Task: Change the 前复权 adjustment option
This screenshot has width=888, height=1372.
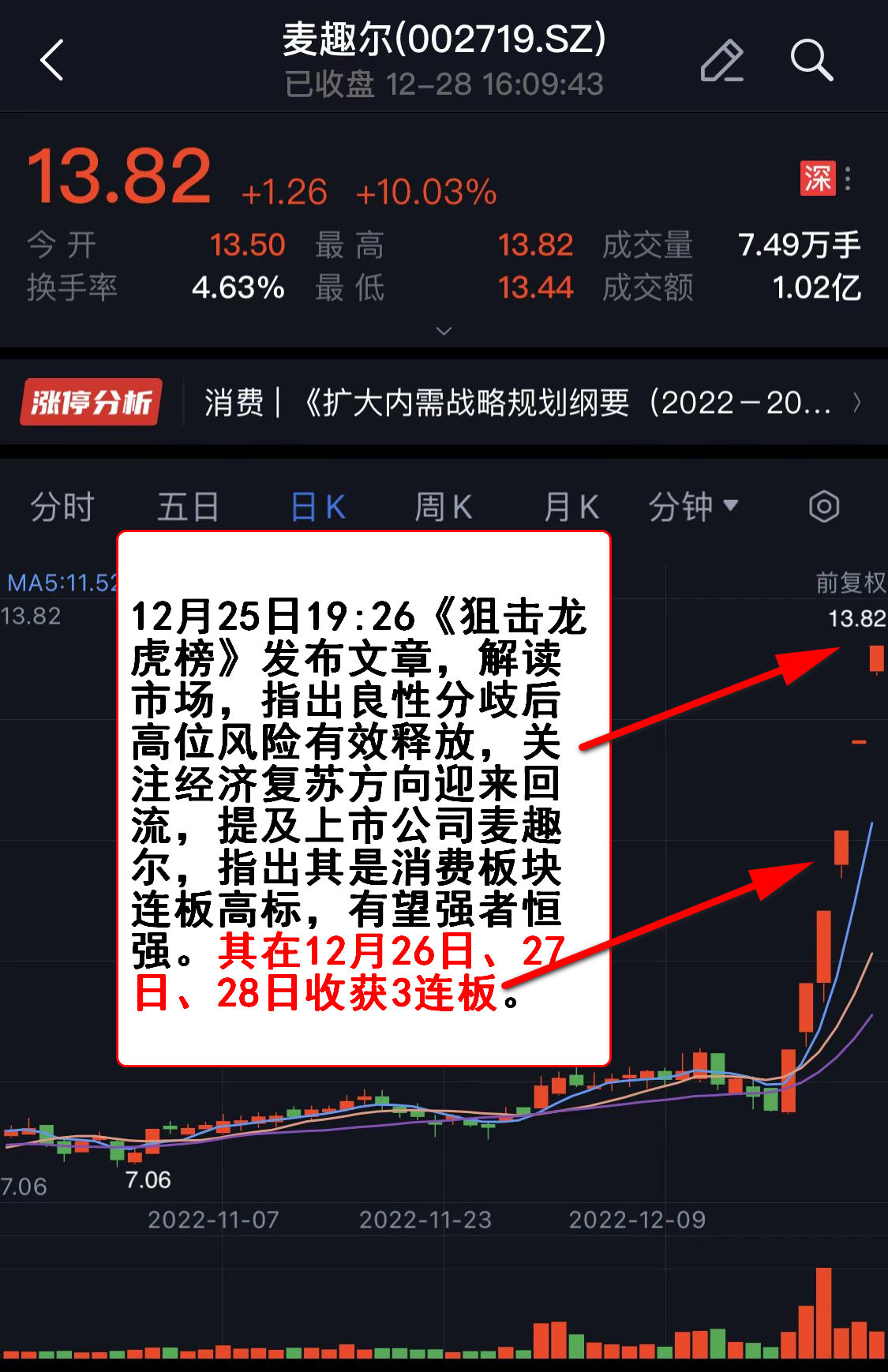Action: coord(850,583)
